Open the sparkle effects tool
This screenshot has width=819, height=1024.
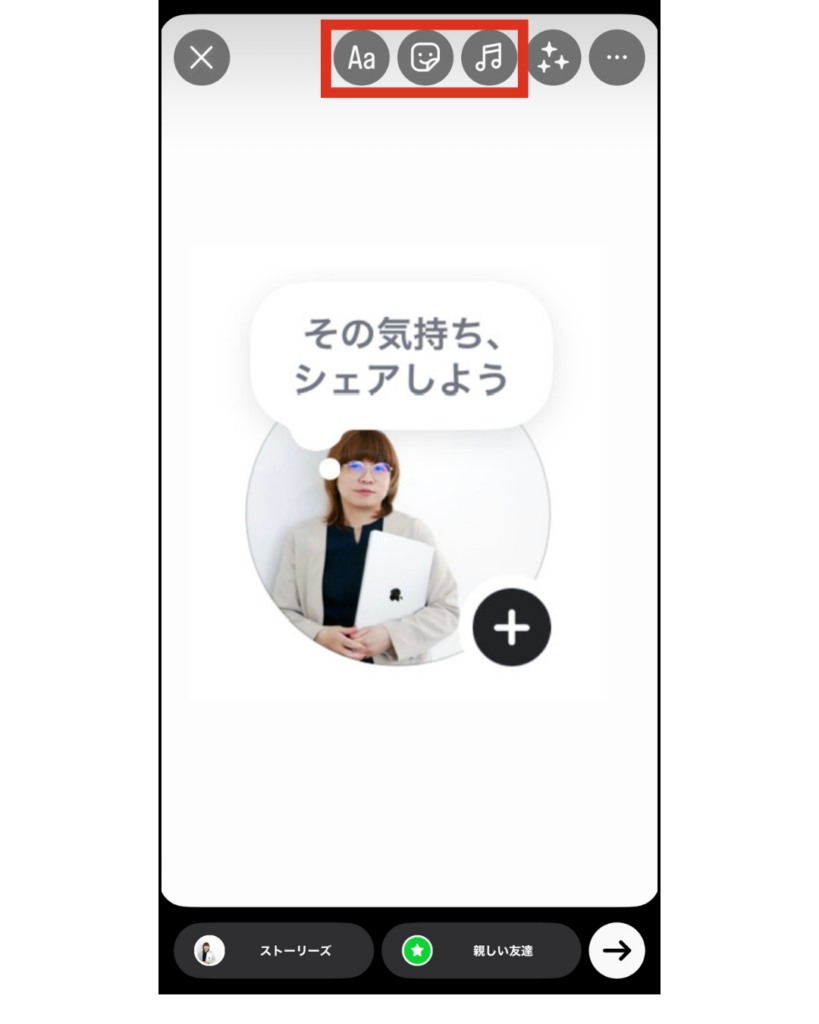pyautogui.click(x=553, y=58)
